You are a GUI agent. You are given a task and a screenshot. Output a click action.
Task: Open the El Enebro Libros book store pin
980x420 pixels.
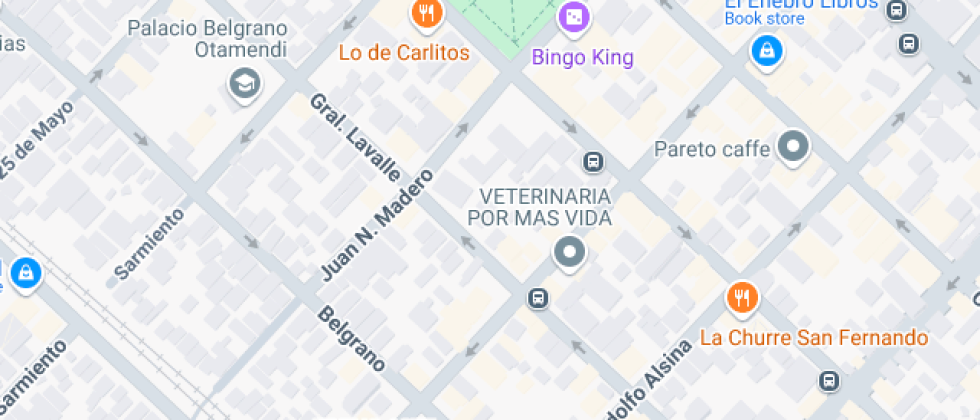point(766,50)
